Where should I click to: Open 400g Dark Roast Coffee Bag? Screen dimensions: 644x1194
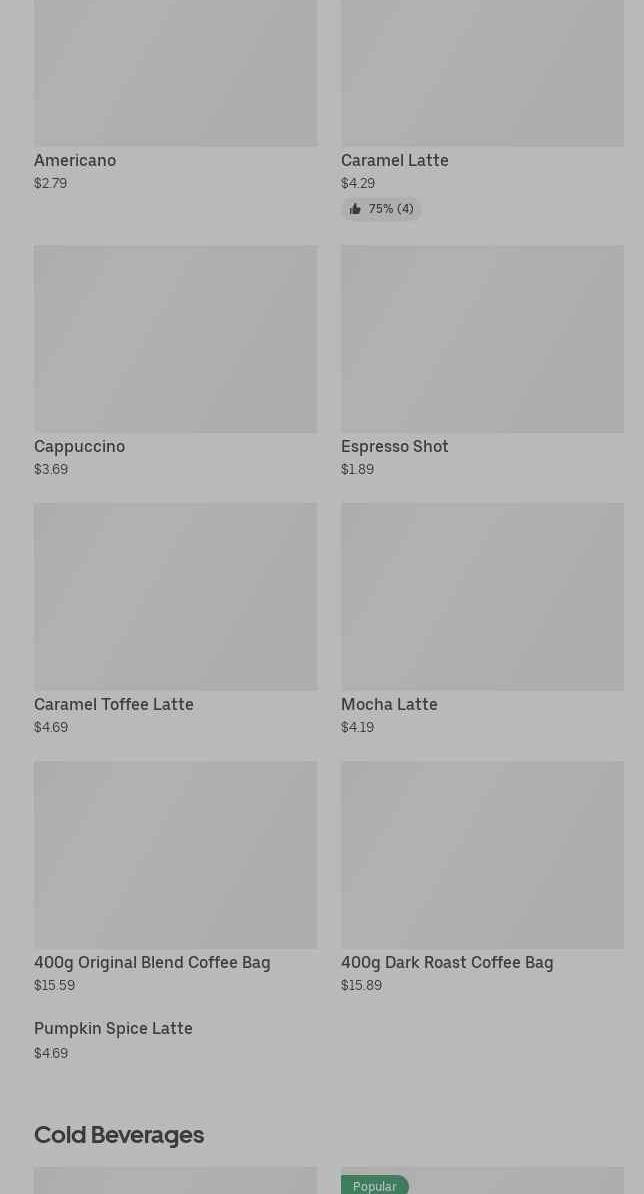click(x=483, y=877)
